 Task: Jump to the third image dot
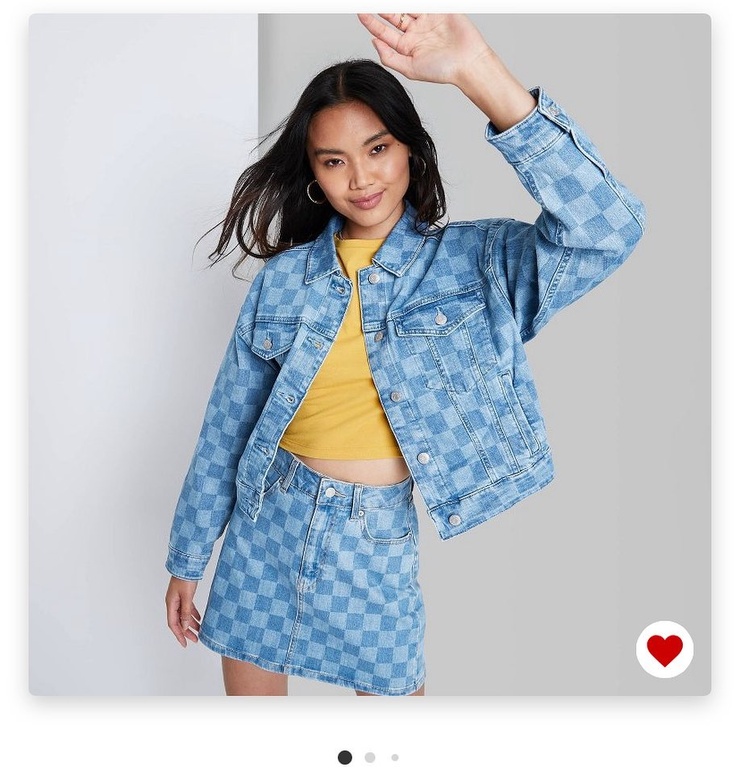(x=395, y=758)
